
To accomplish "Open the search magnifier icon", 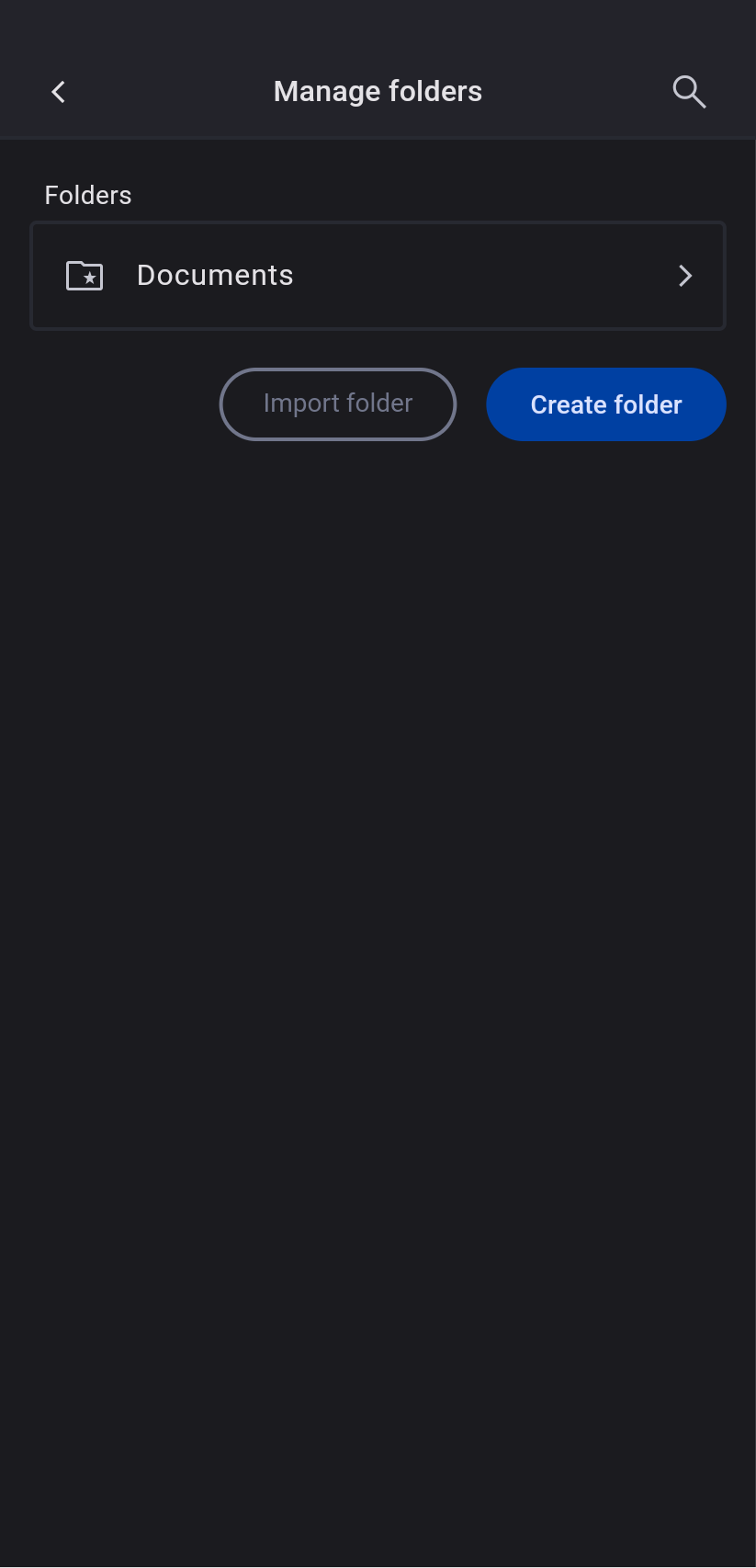I will pyautogui.click(x=688, y=92).
